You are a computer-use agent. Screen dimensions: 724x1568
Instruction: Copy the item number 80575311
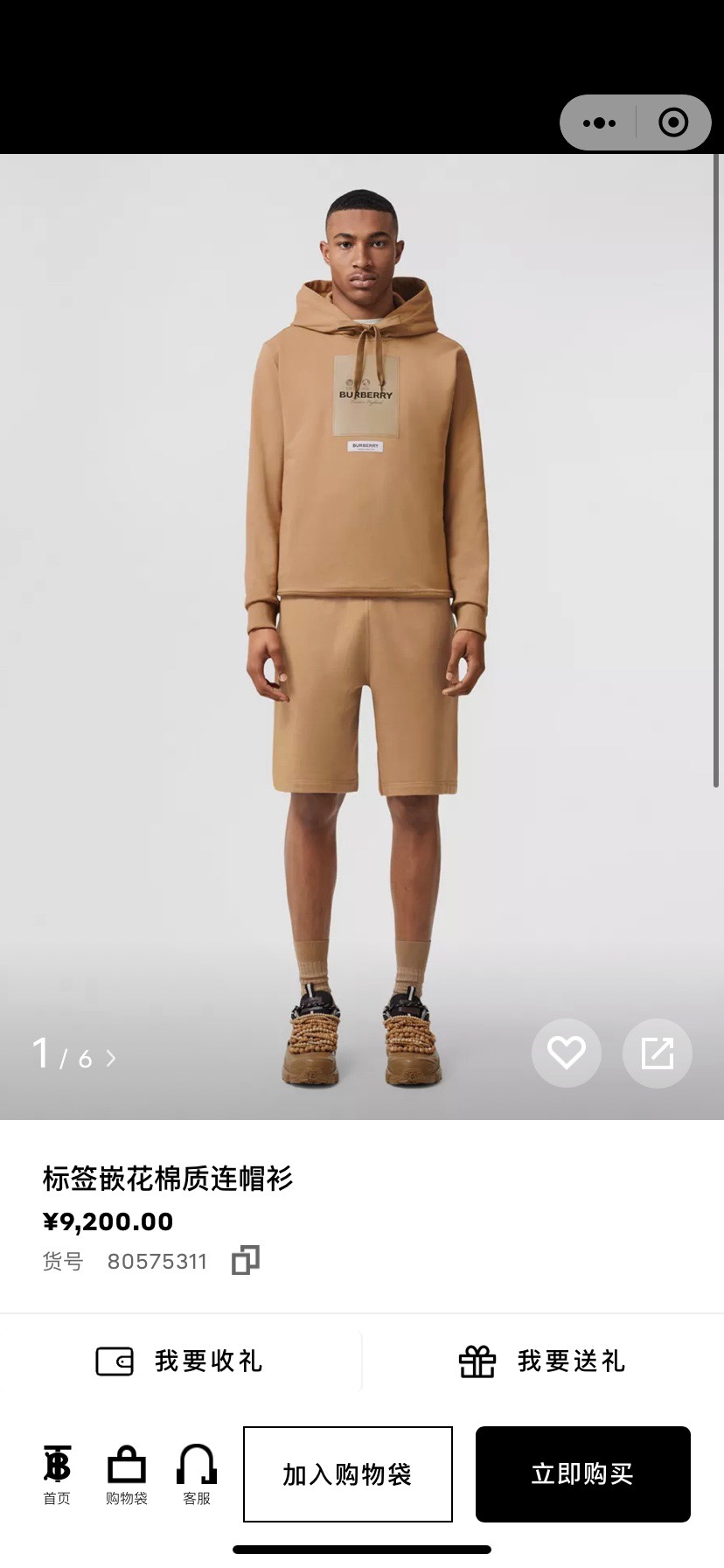[x=246, y=1261]
